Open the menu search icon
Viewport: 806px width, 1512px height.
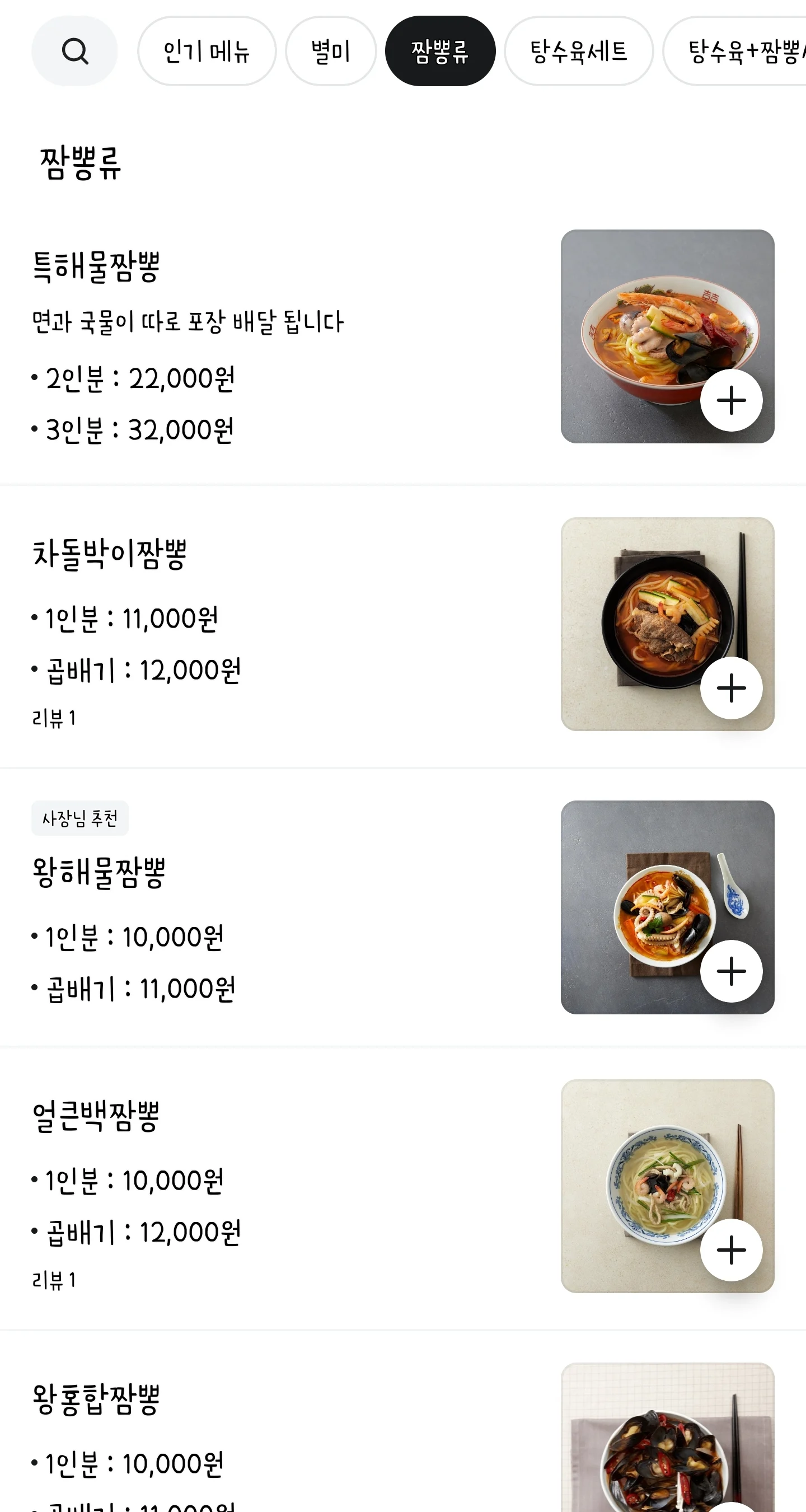(x=74, y=51)
